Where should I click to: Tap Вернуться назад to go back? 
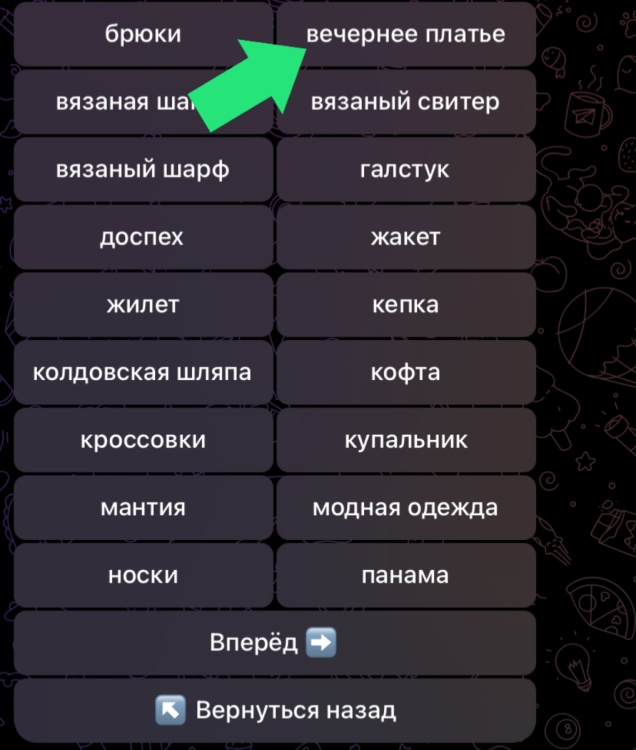point(274,710)
